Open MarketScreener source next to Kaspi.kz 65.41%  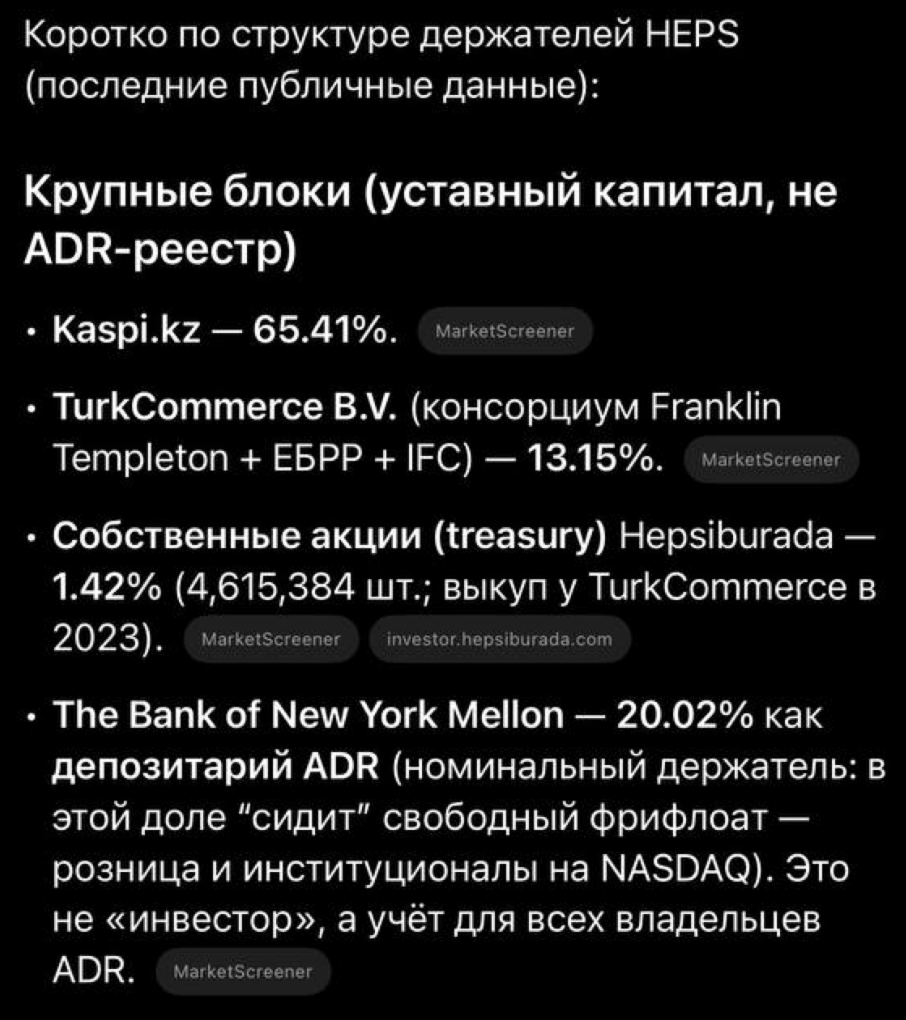(503, 333)
